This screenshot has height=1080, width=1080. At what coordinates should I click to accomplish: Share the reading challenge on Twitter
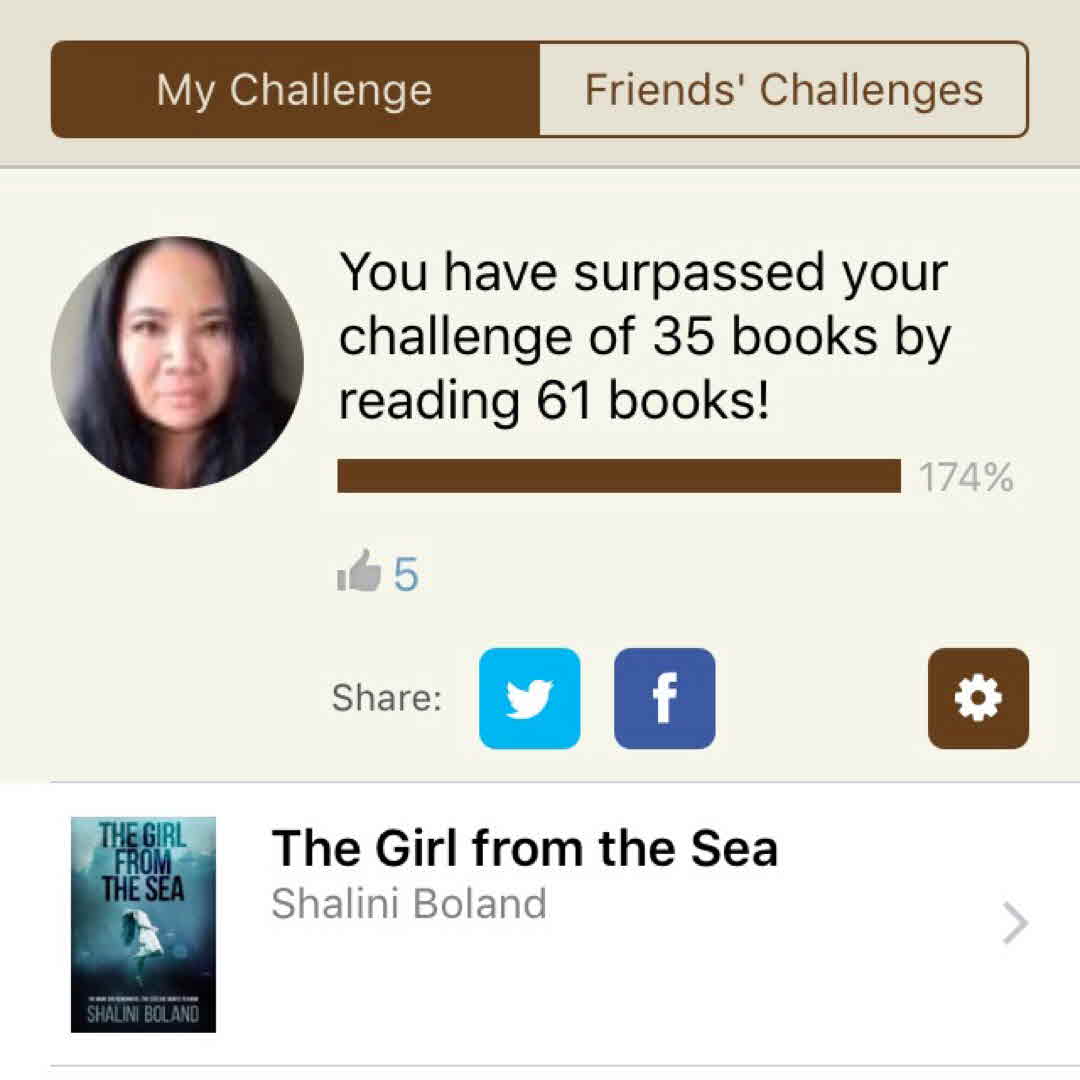click(529, 698)
